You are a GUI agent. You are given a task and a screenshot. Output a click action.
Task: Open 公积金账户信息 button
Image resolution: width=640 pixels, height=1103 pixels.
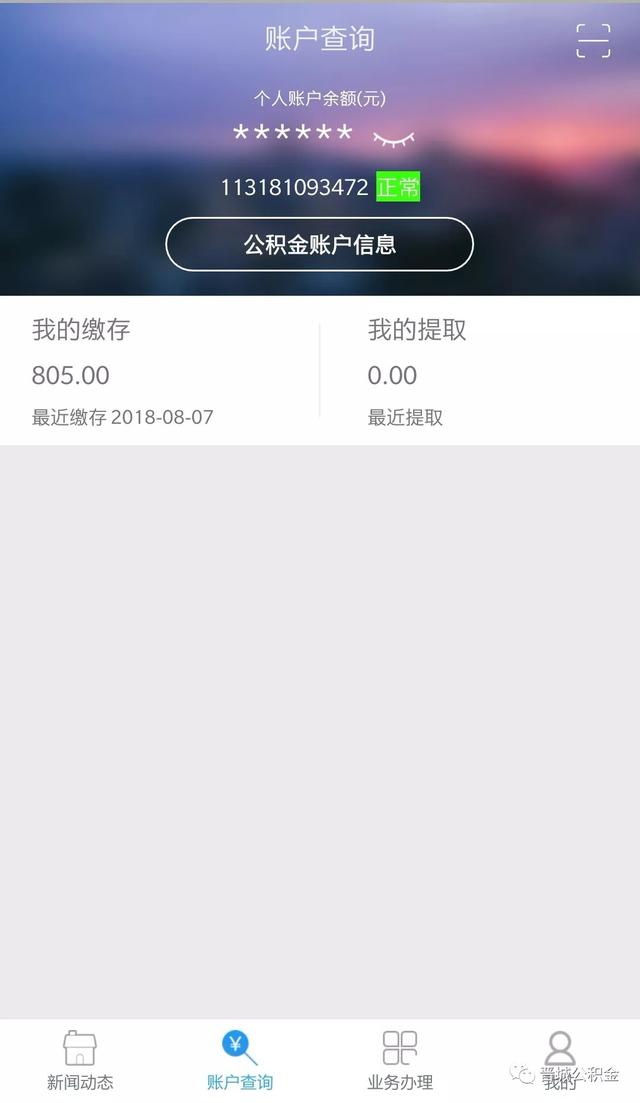[319, 244]
